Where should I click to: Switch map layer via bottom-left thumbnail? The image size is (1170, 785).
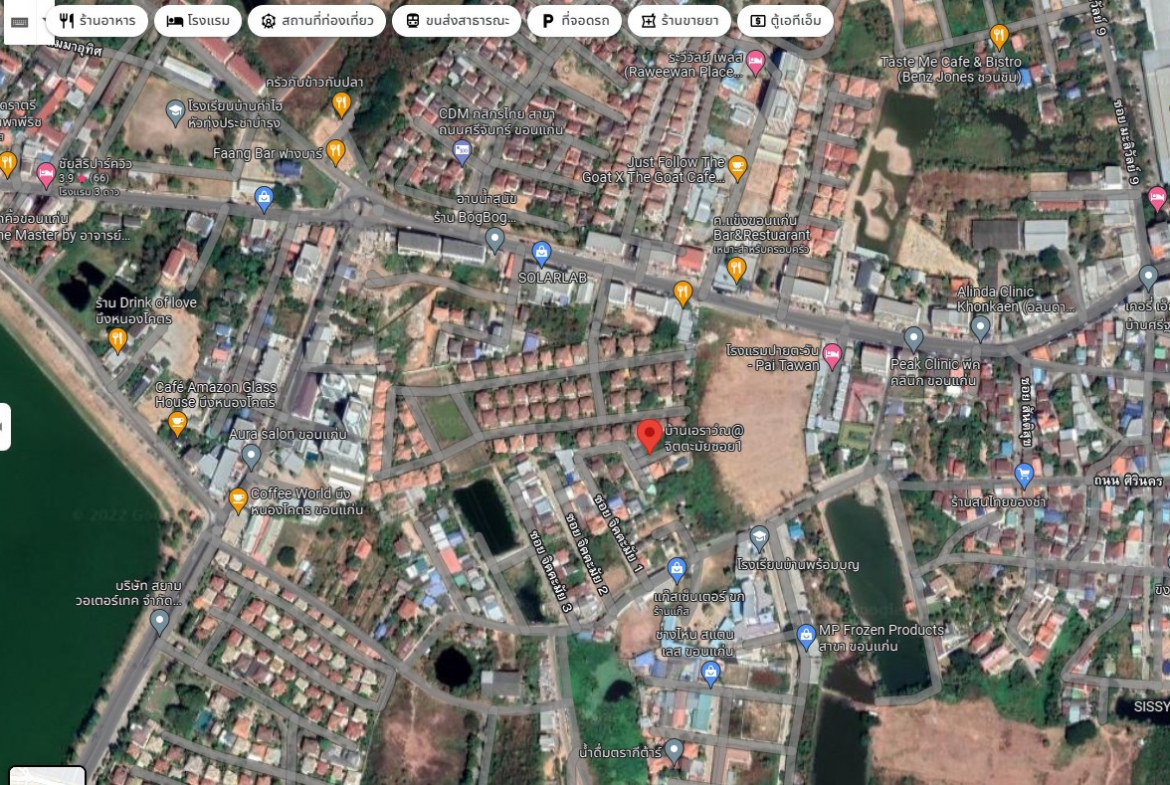[x=47, y=775]
